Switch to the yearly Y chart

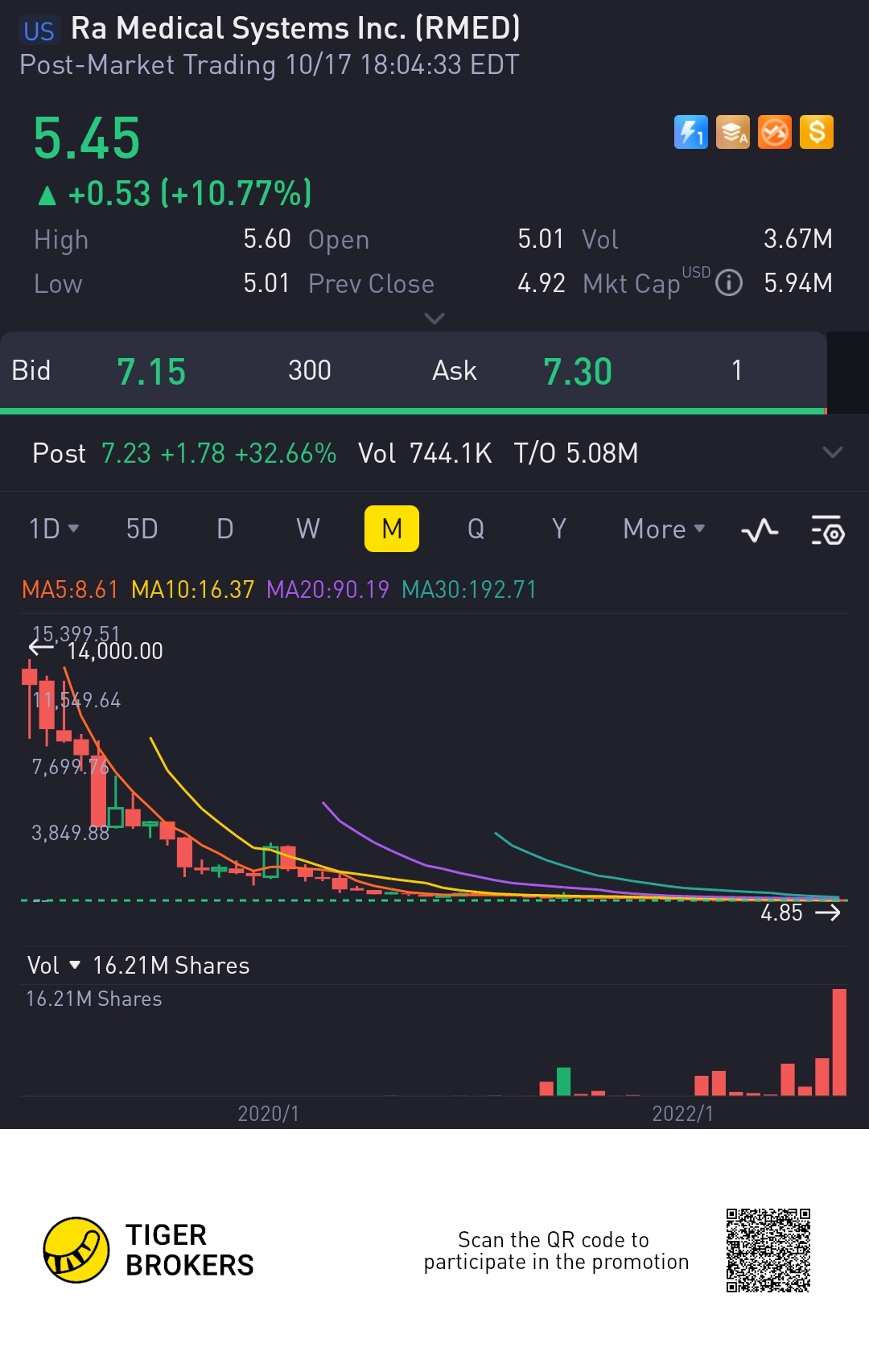(x=559, y=529)
